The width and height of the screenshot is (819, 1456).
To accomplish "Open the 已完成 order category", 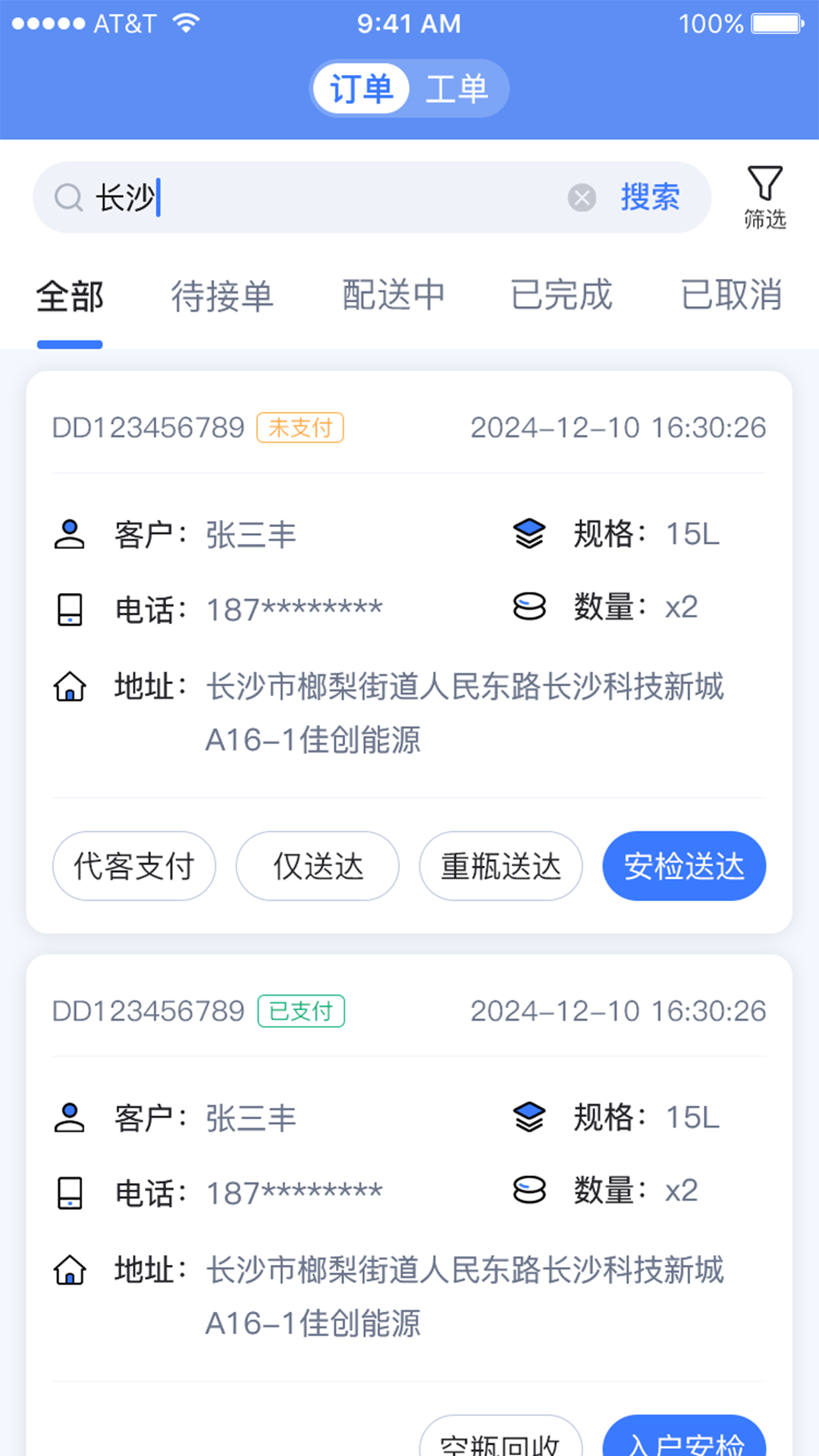I will (561, 297).
